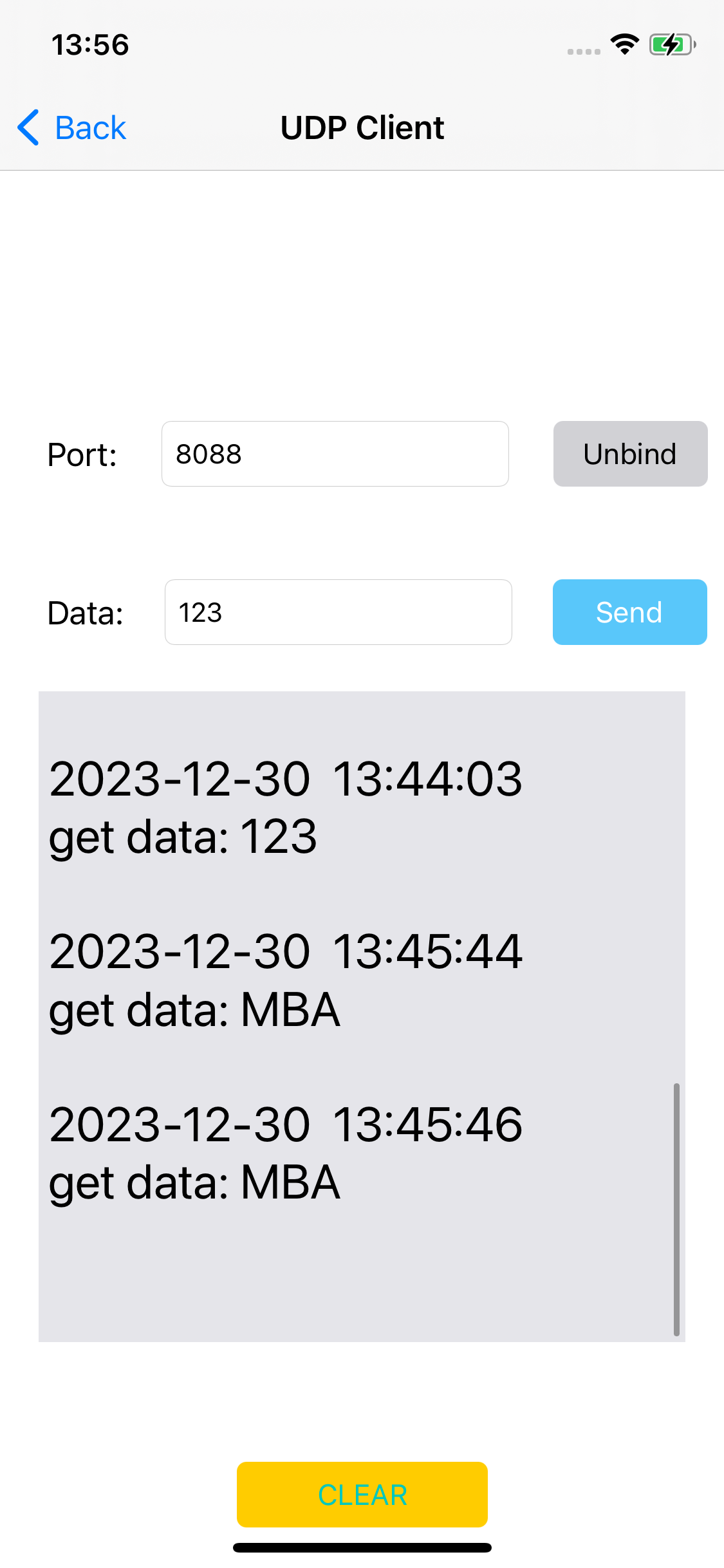Tap the cellular signal dots indicator

(582, 50)
